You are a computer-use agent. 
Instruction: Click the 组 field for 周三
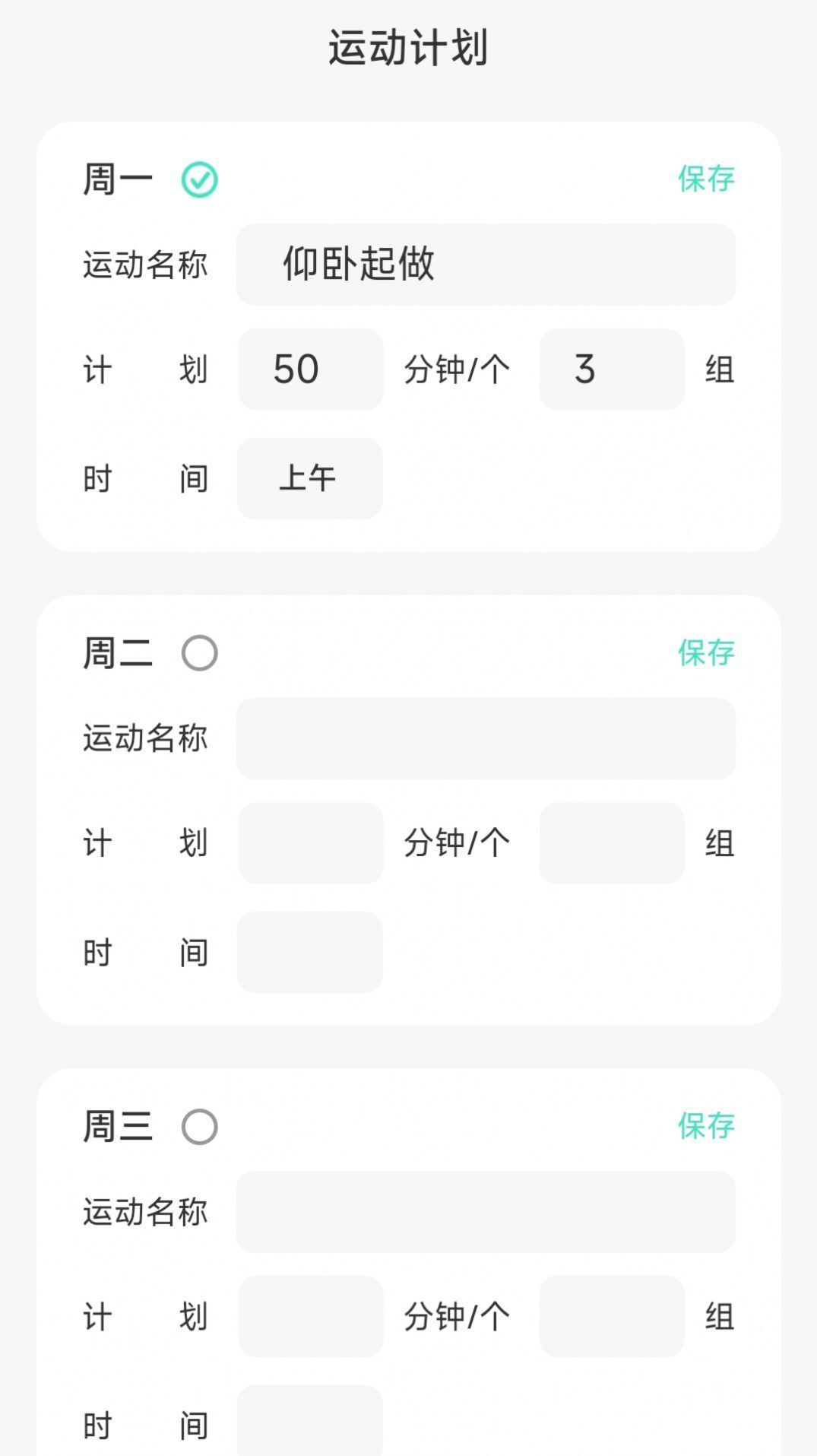611,1316
